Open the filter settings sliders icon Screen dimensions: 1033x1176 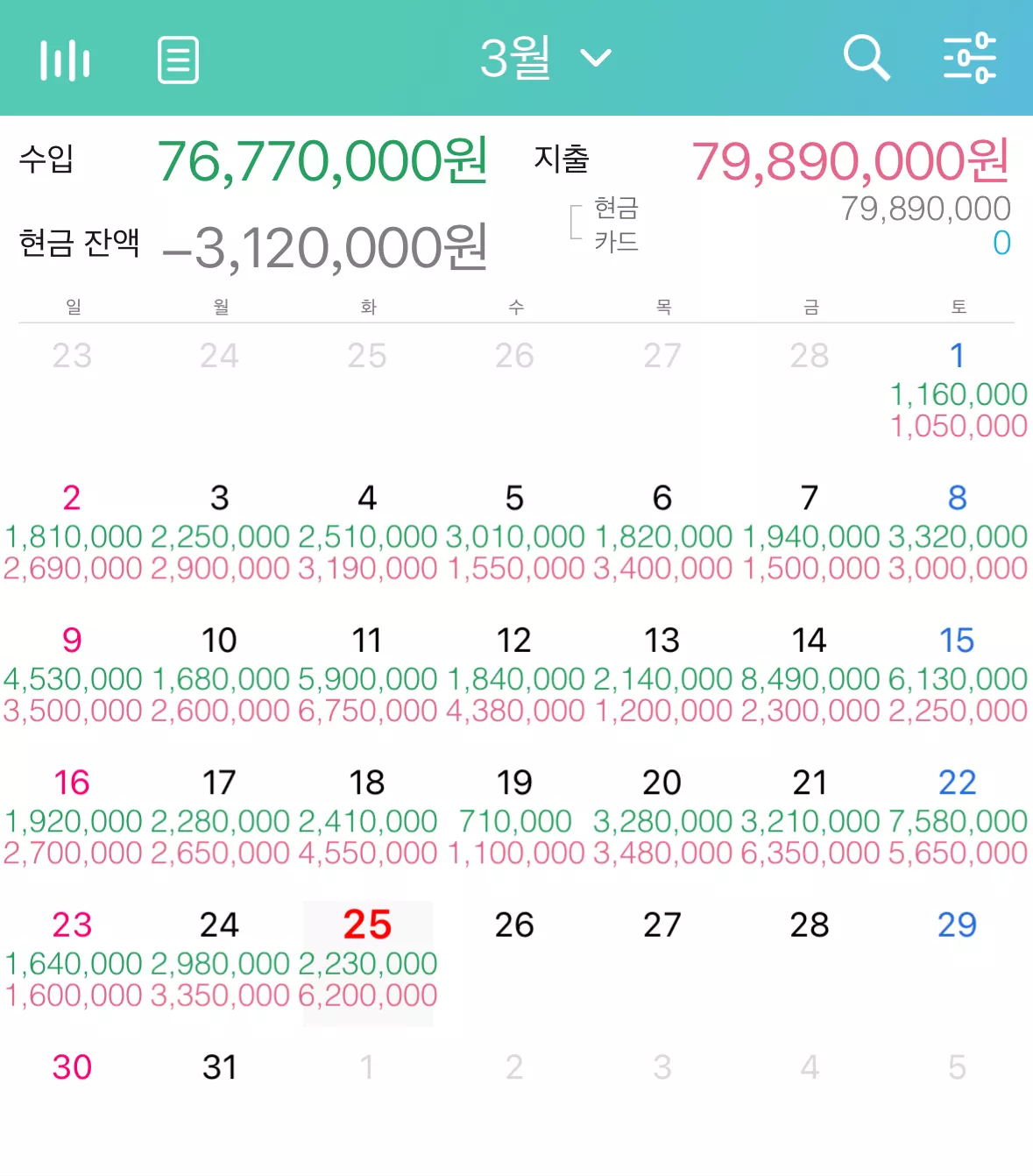[x=970, y=59]
